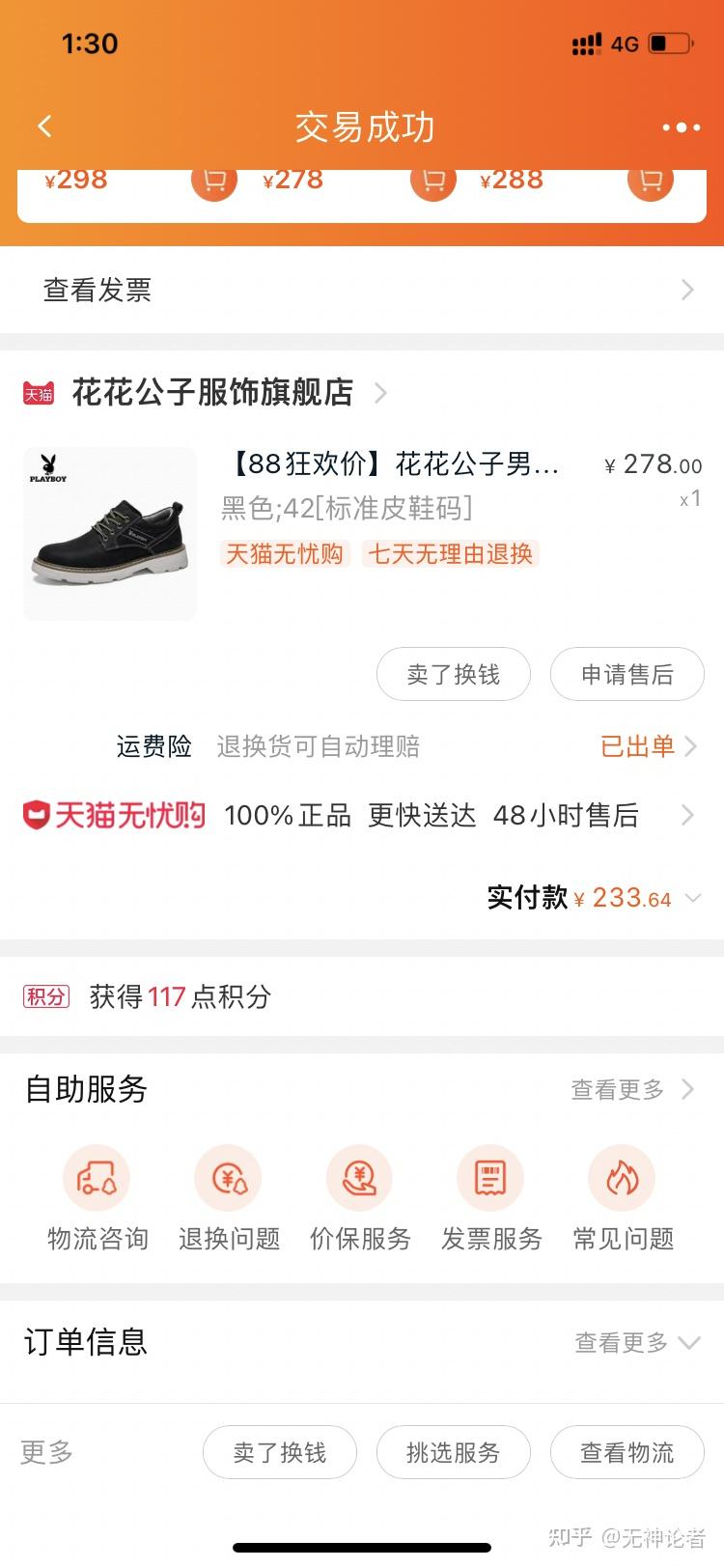Image resolution: width=724 pixels, height=1568 pixels.
Task: Open 常见问题 FAQ
Action: 623,1197
